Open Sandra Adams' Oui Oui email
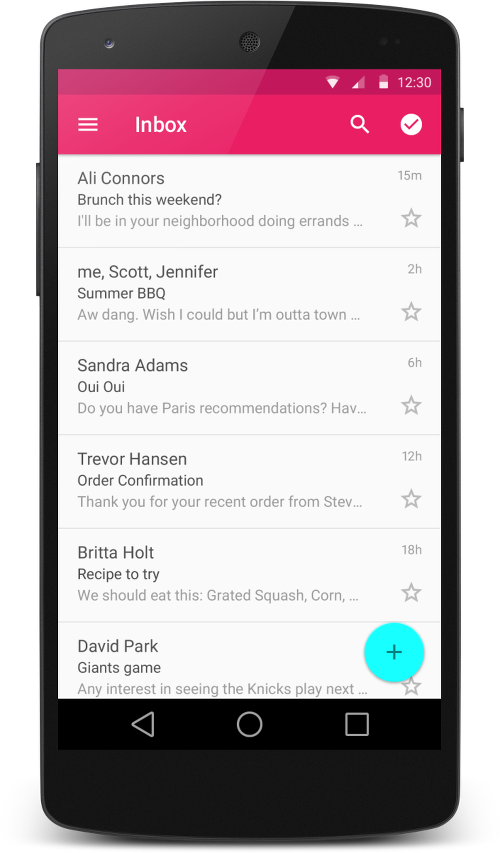The image size is (500, 853). (249, 388)
